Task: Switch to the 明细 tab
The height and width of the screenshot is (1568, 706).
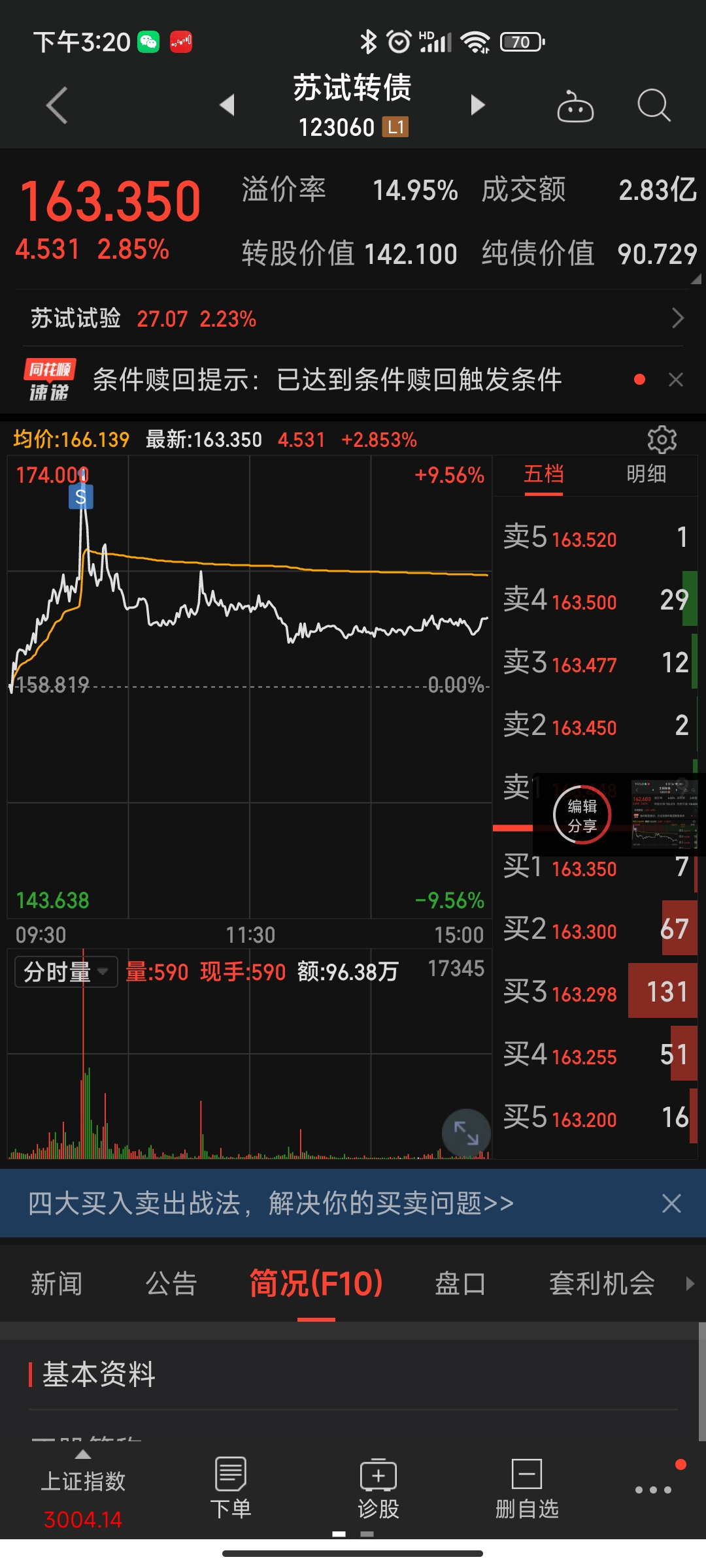Action: point(646,474)
